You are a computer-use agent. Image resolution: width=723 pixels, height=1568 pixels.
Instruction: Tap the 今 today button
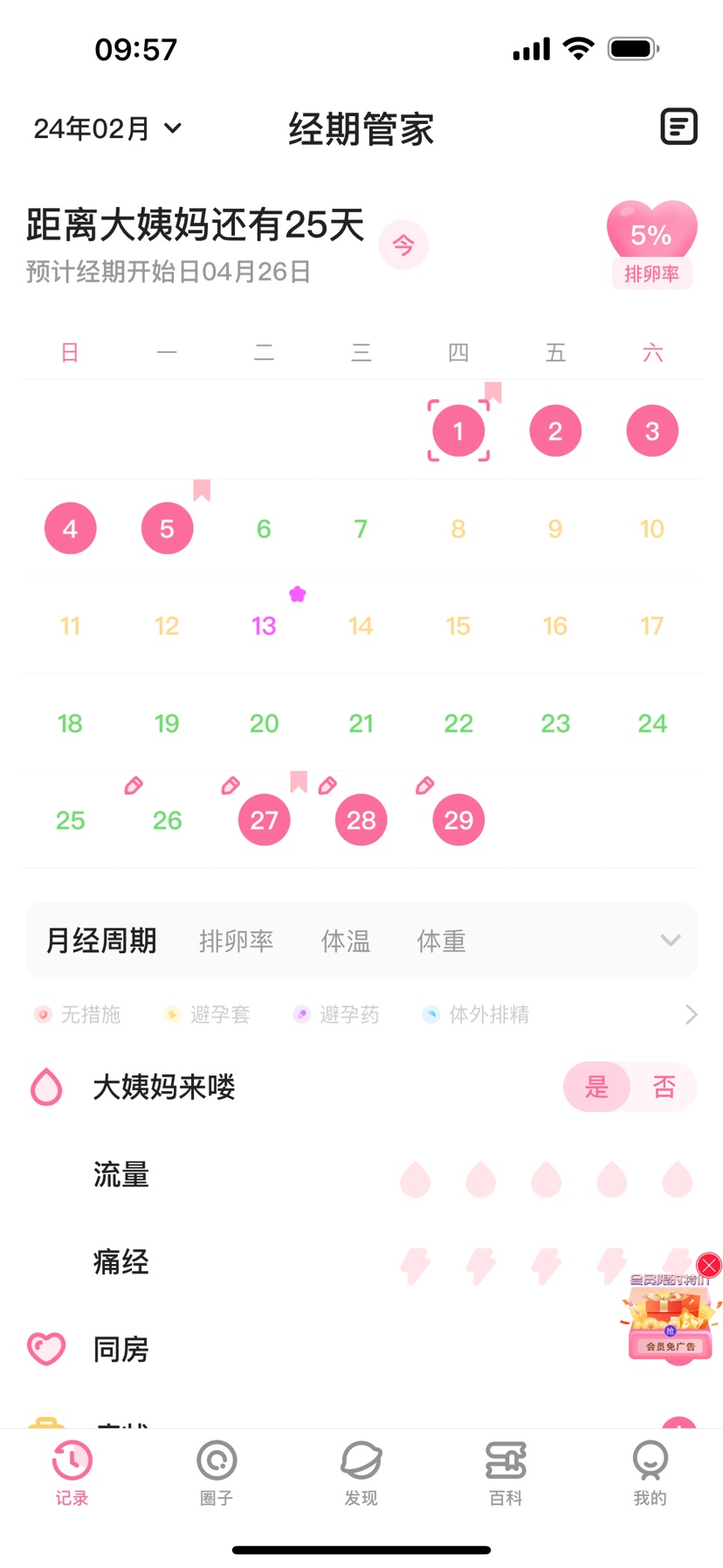pyautogui.click(x=403, y=245)
